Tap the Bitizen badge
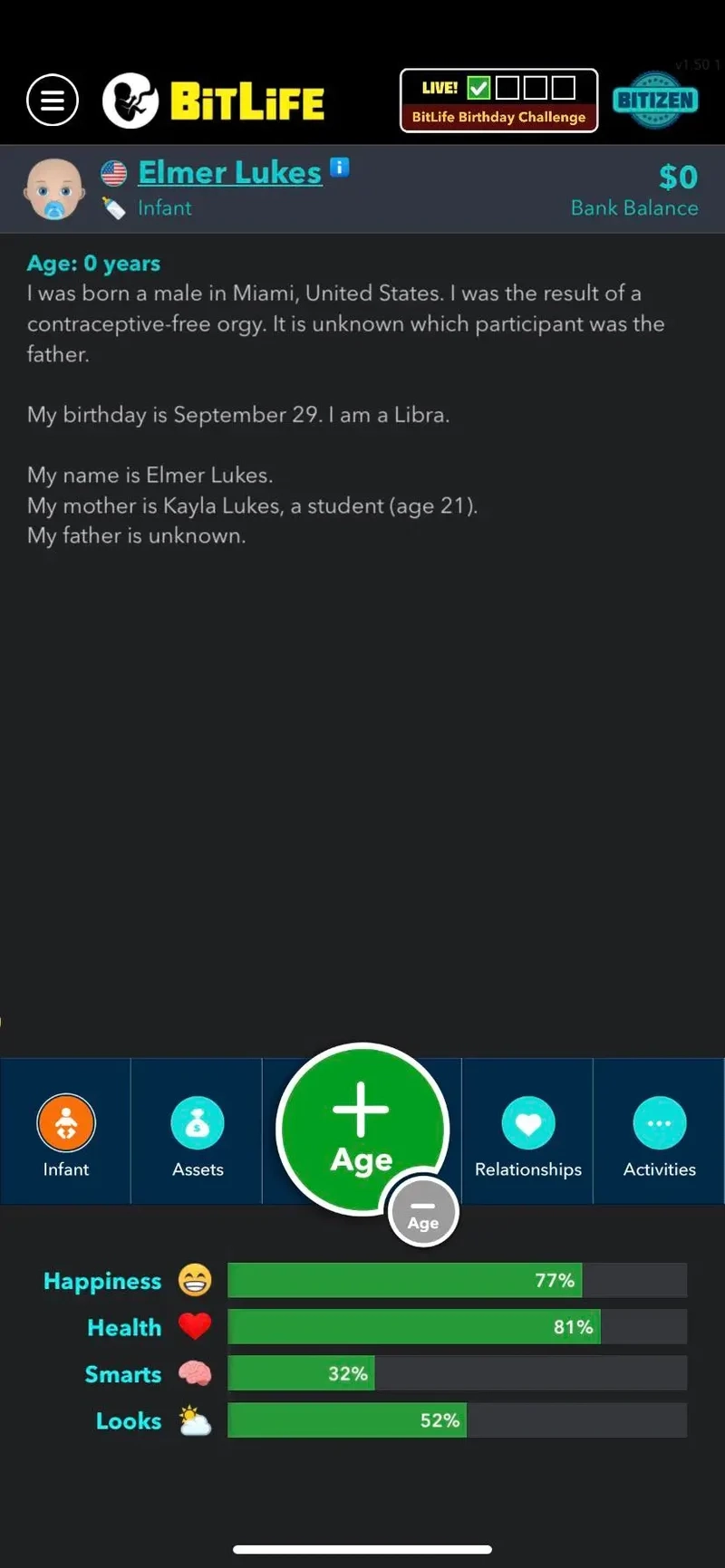The width and height of the screenshot is (725, 1568). pyautogui.click(x=655, y=100)
